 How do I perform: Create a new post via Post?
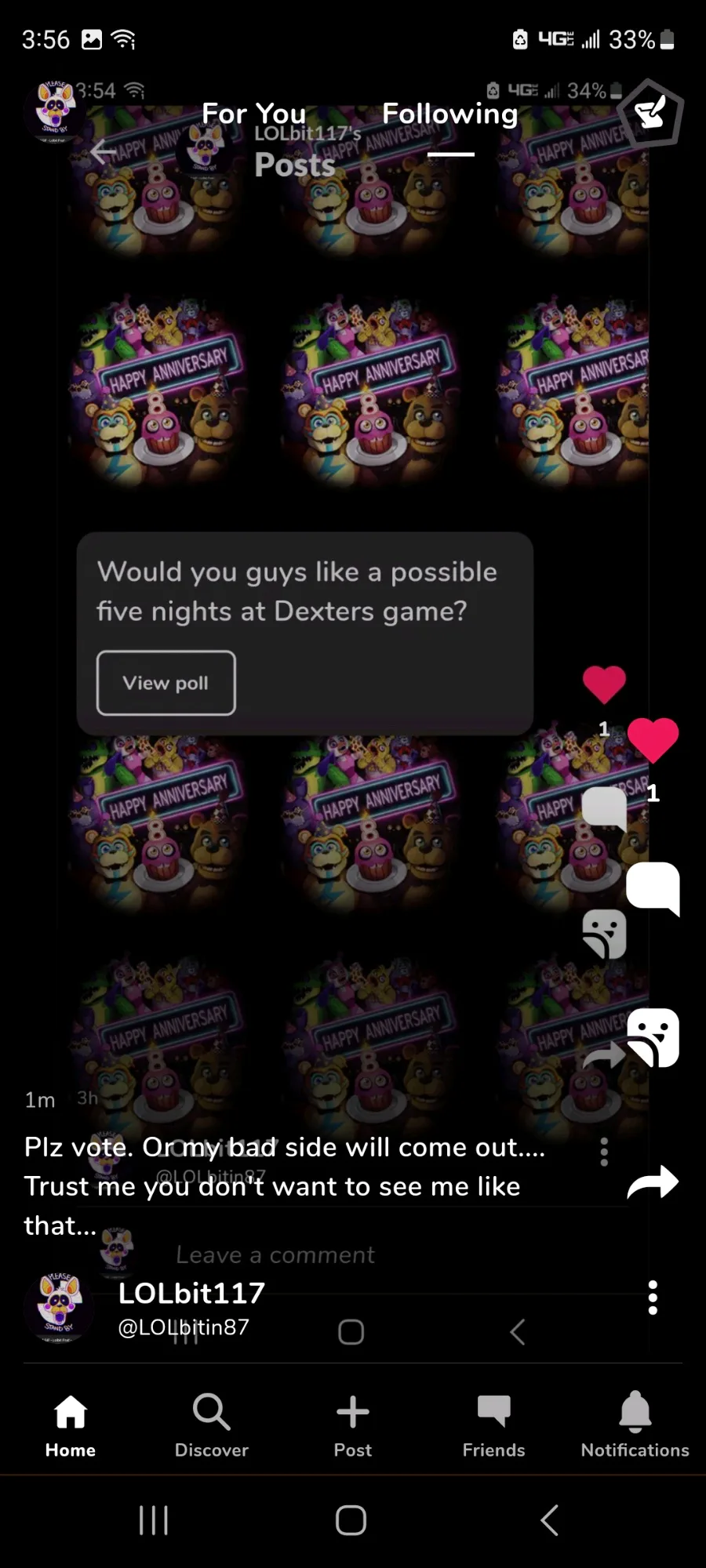tap(353, 1425)
